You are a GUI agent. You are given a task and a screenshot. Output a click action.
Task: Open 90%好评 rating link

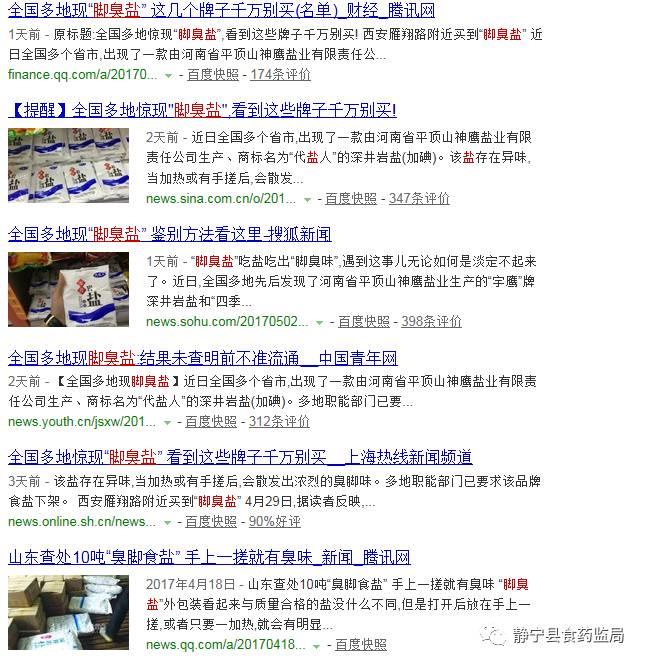click(x=274, y=522)
